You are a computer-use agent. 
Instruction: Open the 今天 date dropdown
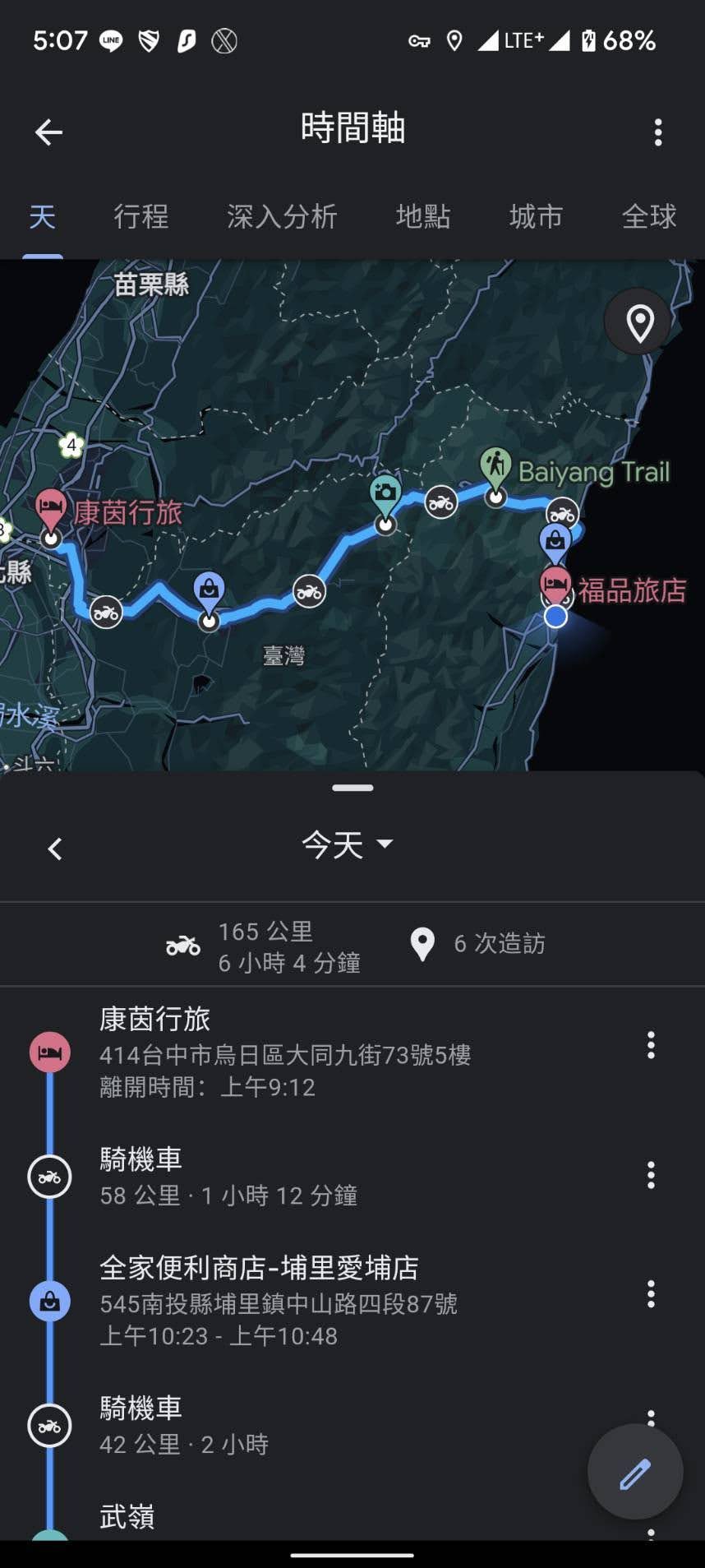[x=348, y=844]
